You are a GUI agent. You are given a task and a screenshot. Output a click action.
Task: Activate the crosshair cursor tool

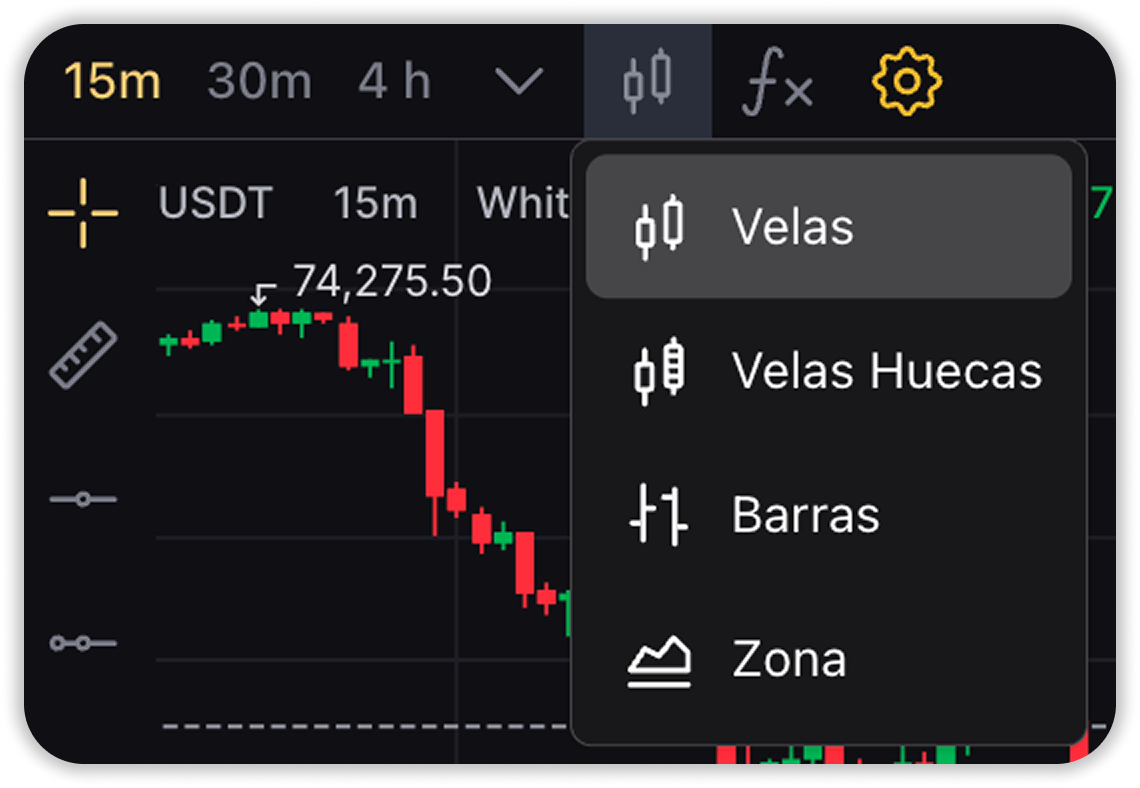[83, 213]
